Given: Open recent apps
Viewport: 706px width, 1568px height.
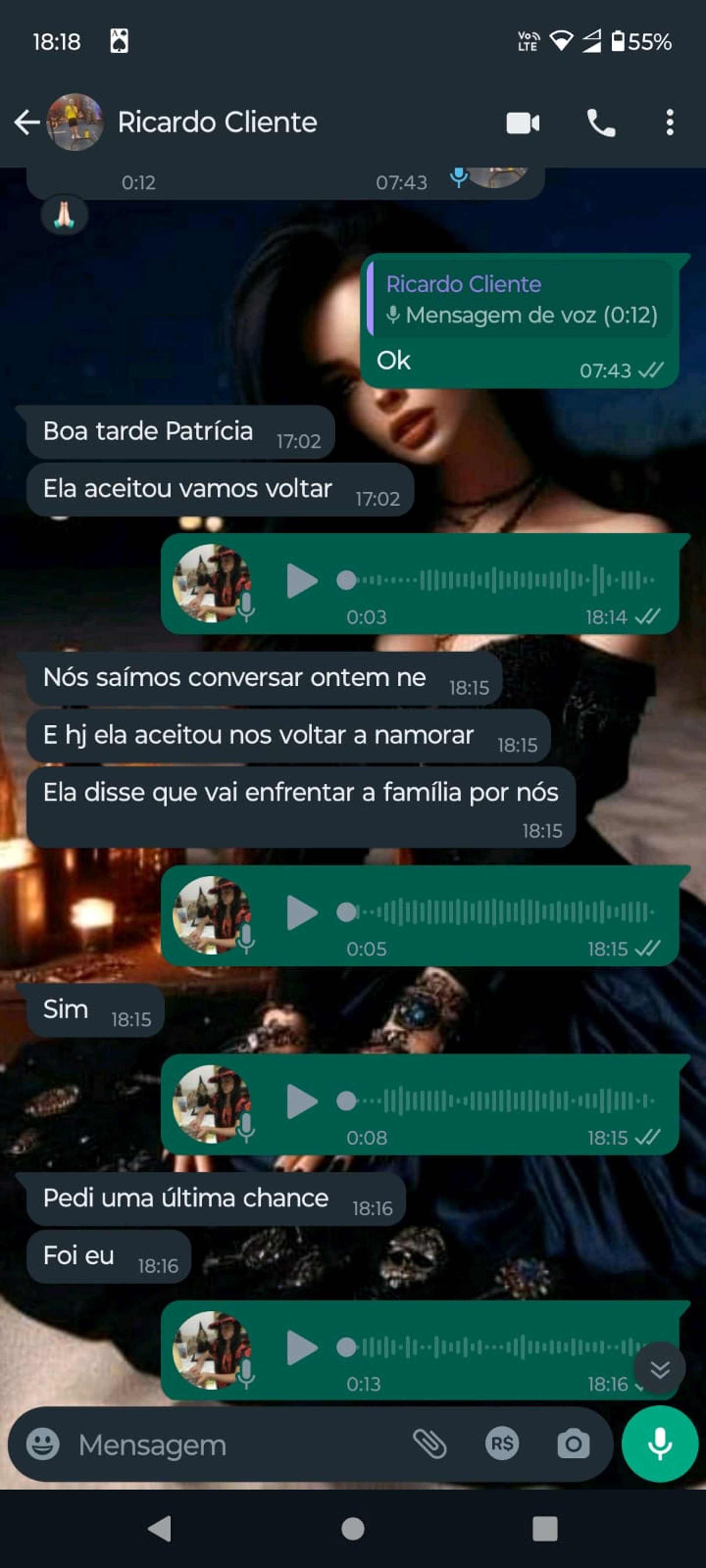Looking at the screenshot, I should click(x=545, y=1528).
